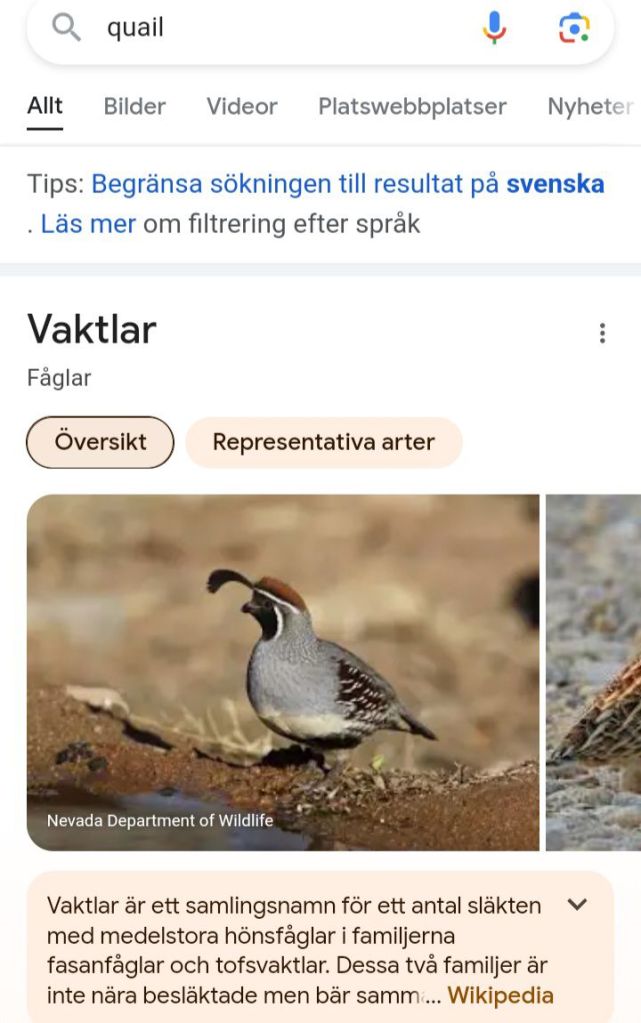This screenshot has height=1023, width=641.
Task: Switch to the Videor tab
Action: (x=242, y=106)
